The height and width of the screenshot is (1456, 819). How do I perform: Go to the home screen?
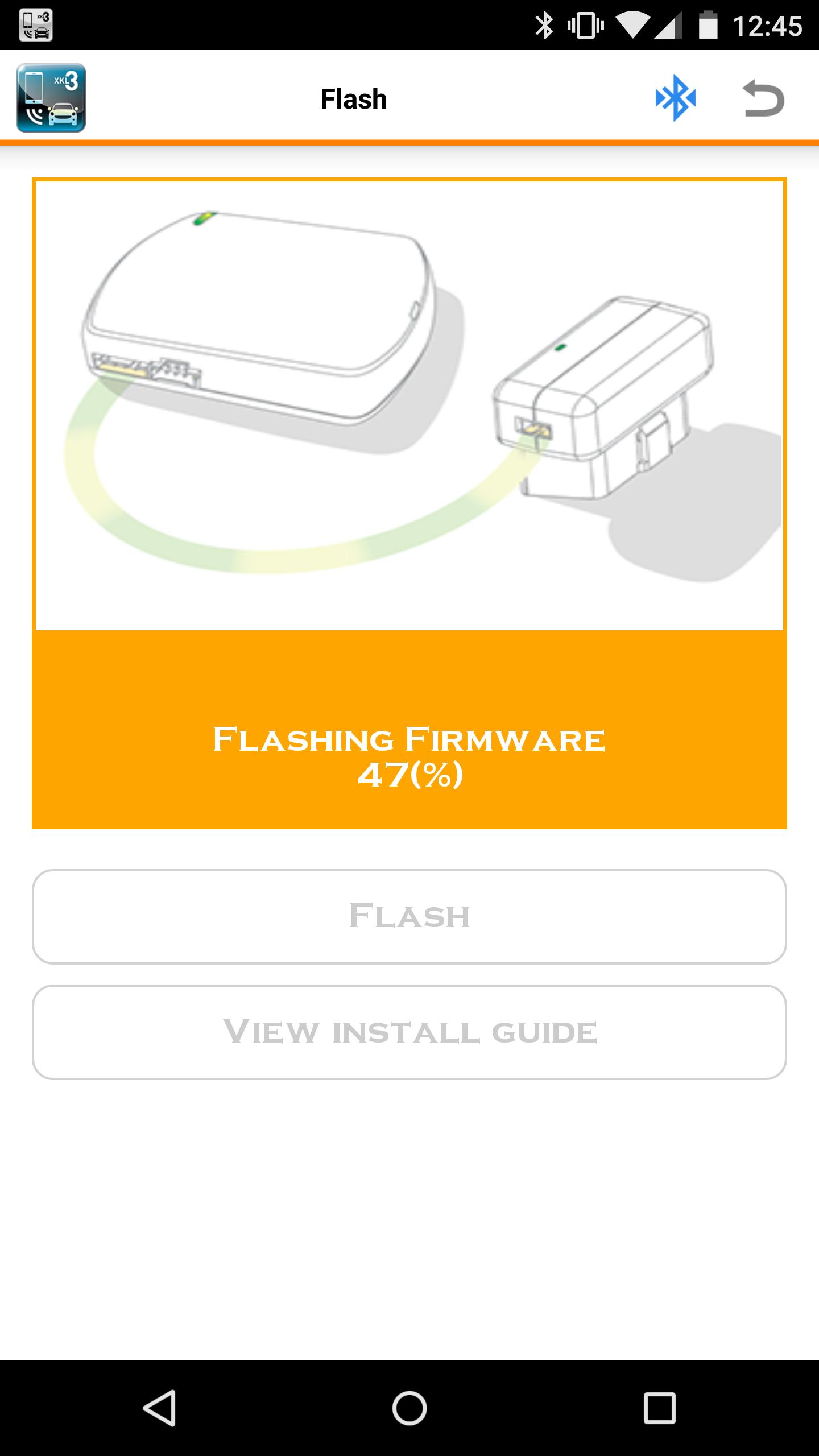(x=409, y=1408)
